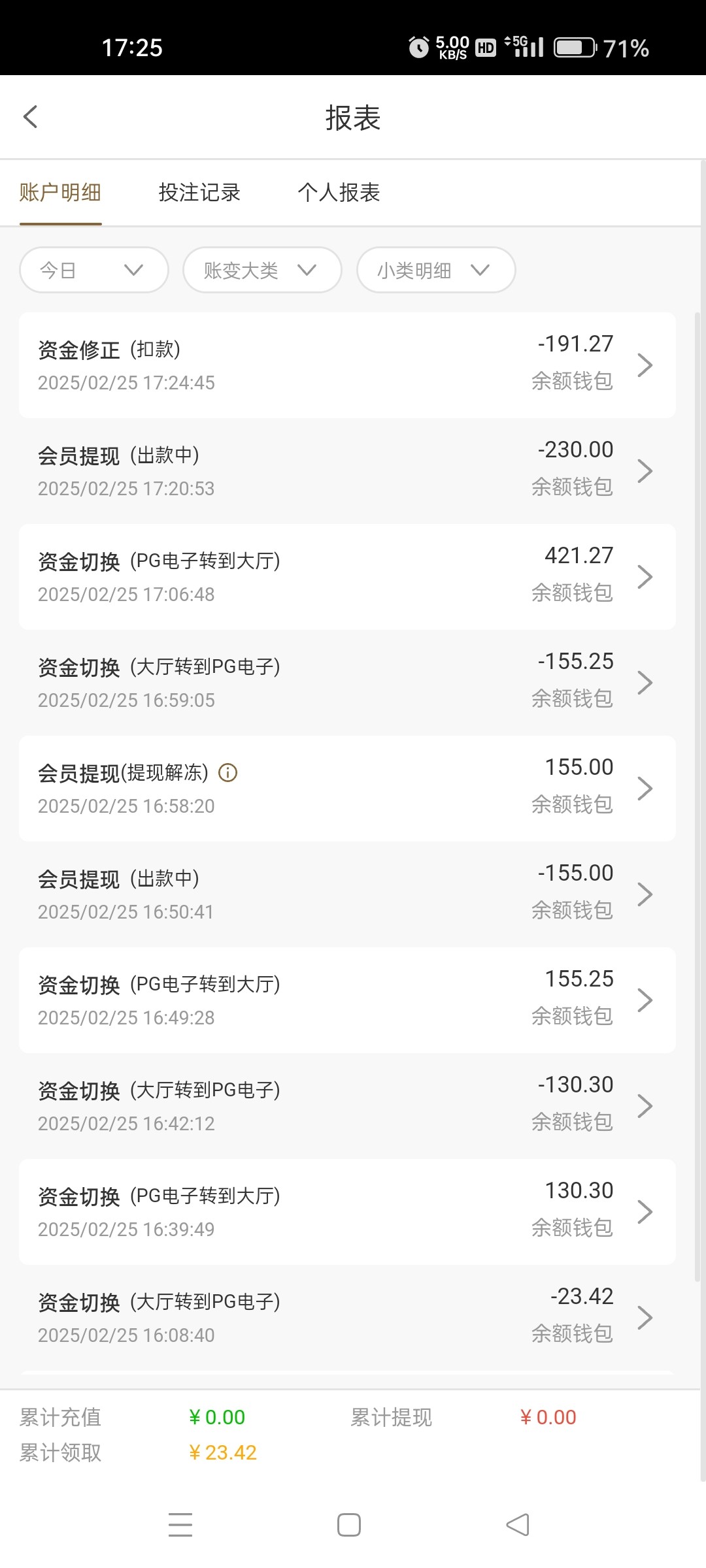Expand the 小类明细 dropdown

[x=436, y=270]
